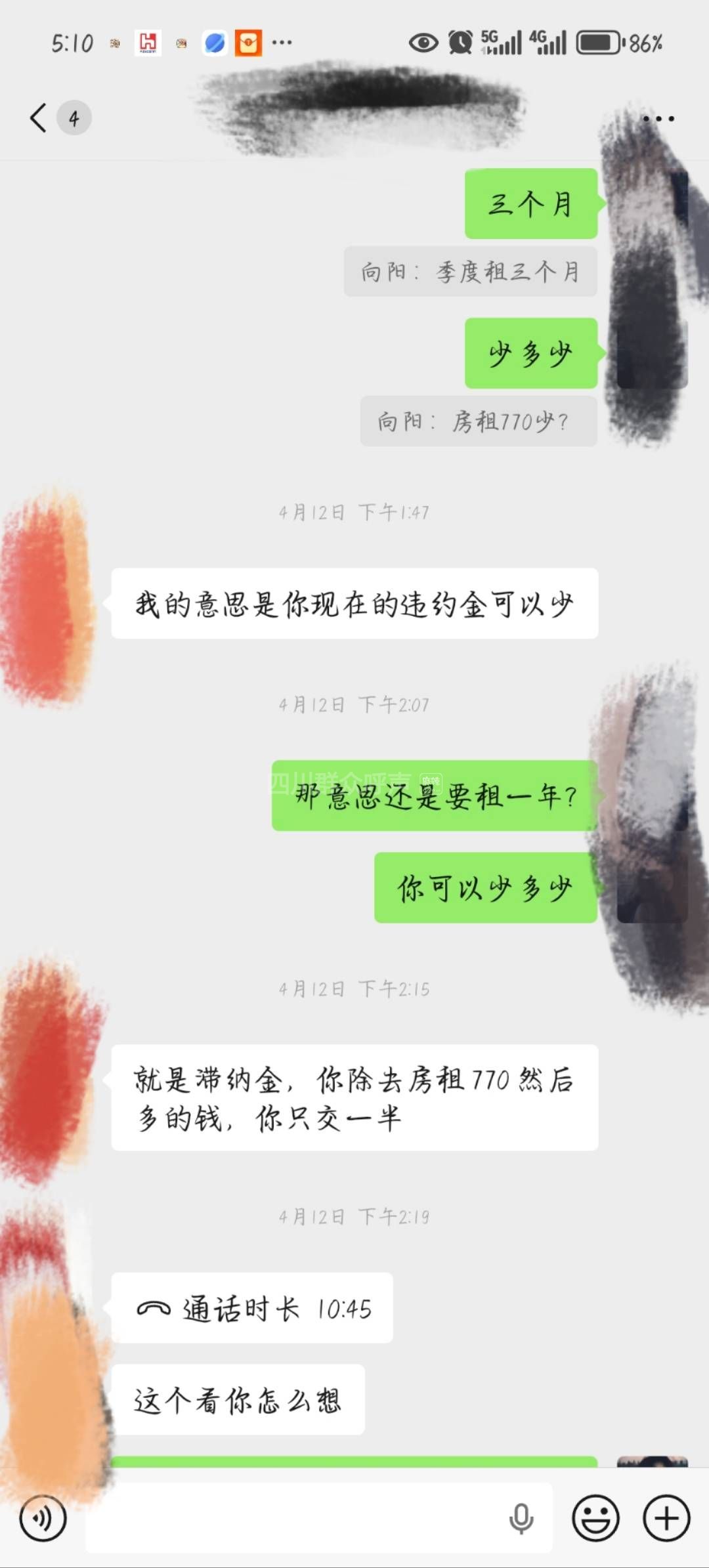Viewport: 709px width, 1568px height.
Task: Open the emoji picker
Action: [595, 1517]
